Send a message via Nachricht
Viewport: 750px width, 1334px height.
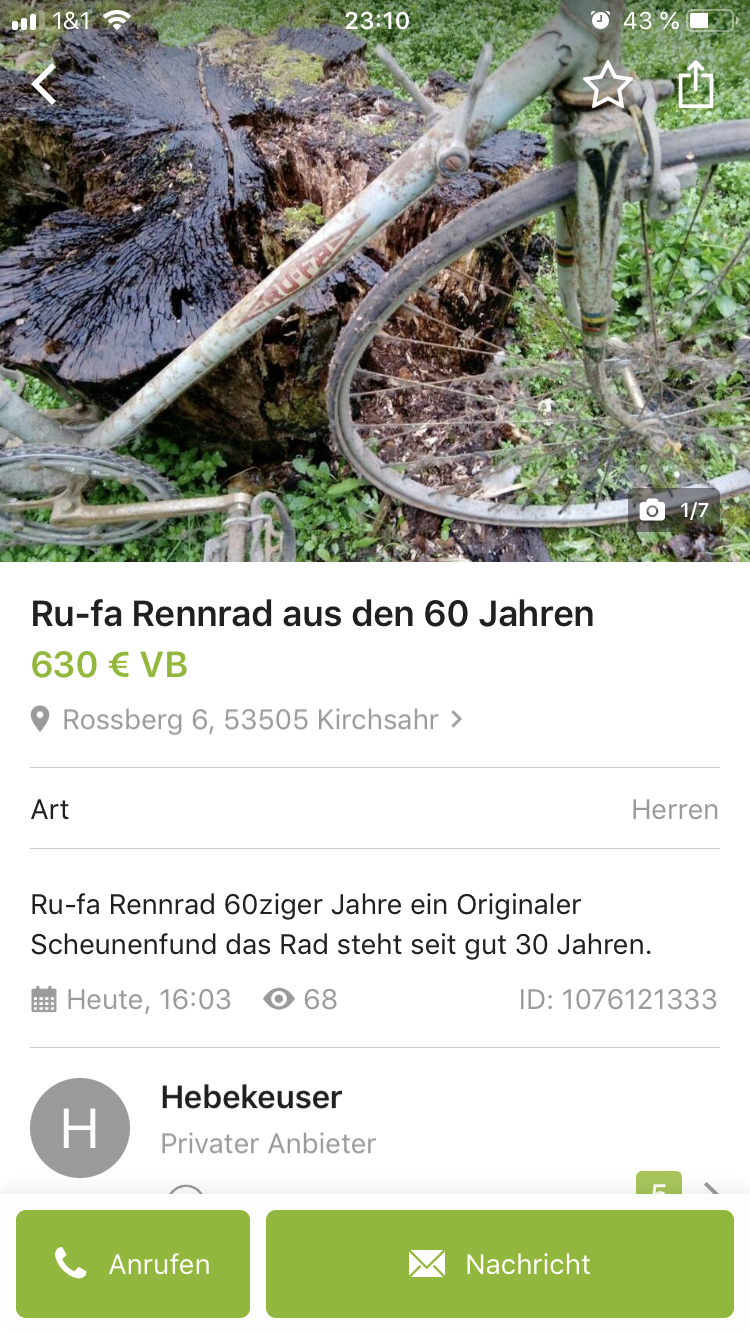pyautogui.click(x=500, y=1264)
